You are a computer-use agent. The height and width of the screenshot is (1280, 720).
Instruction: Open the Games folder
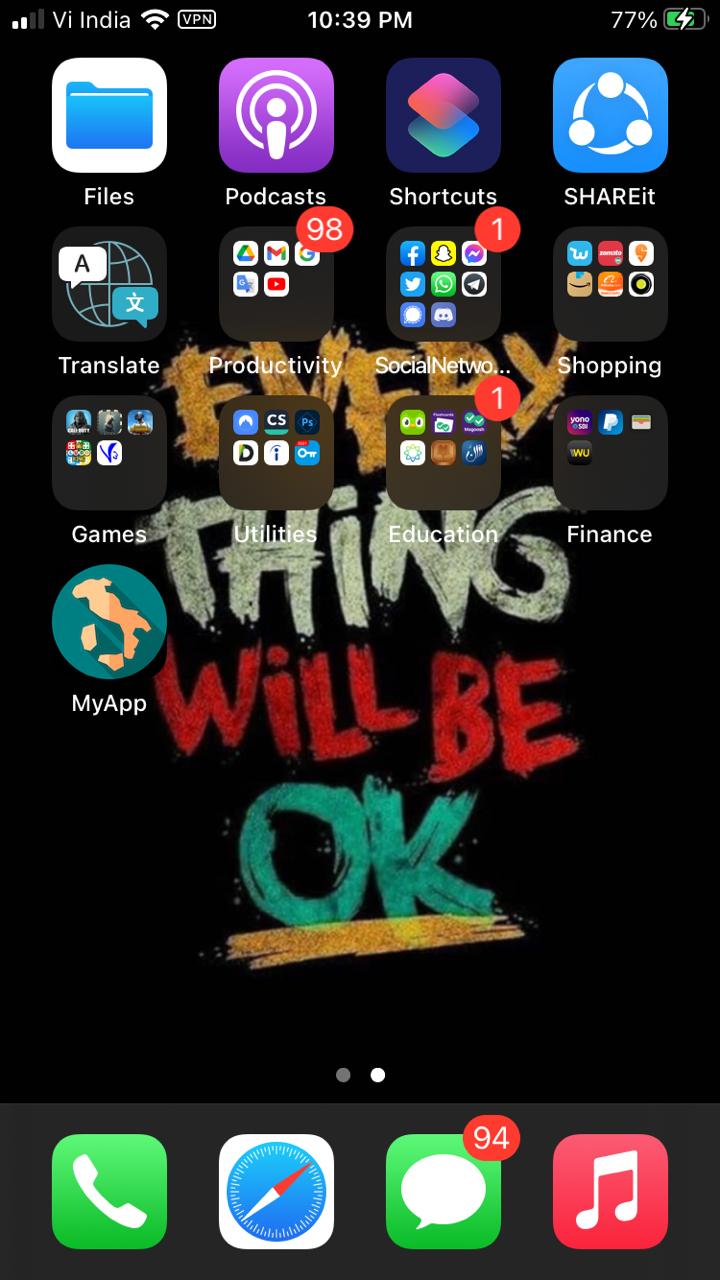(x=109, y=453)
